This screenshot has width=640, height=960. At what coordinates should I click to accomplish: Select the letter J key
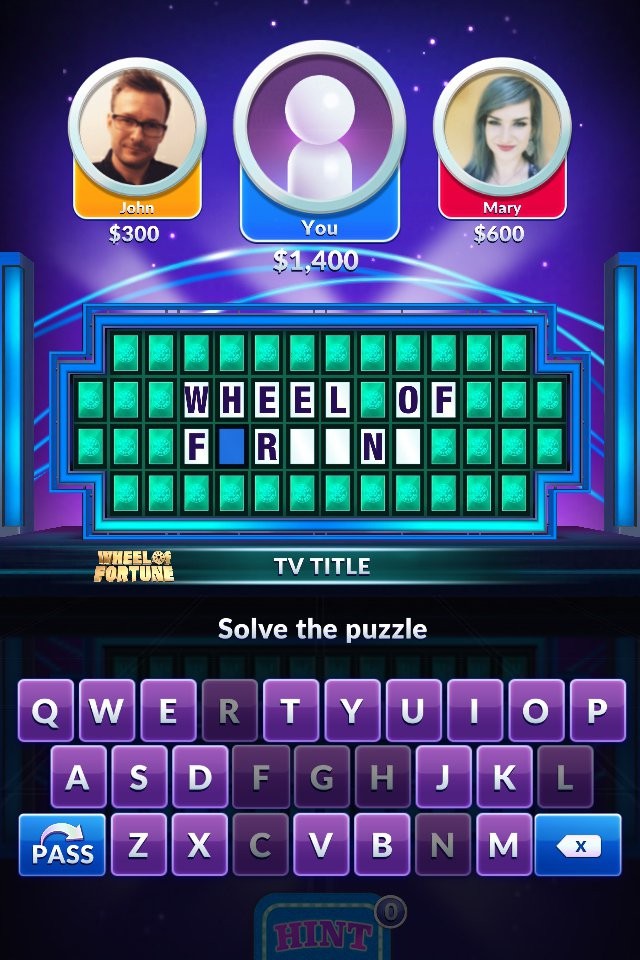(x=444, y=777)
